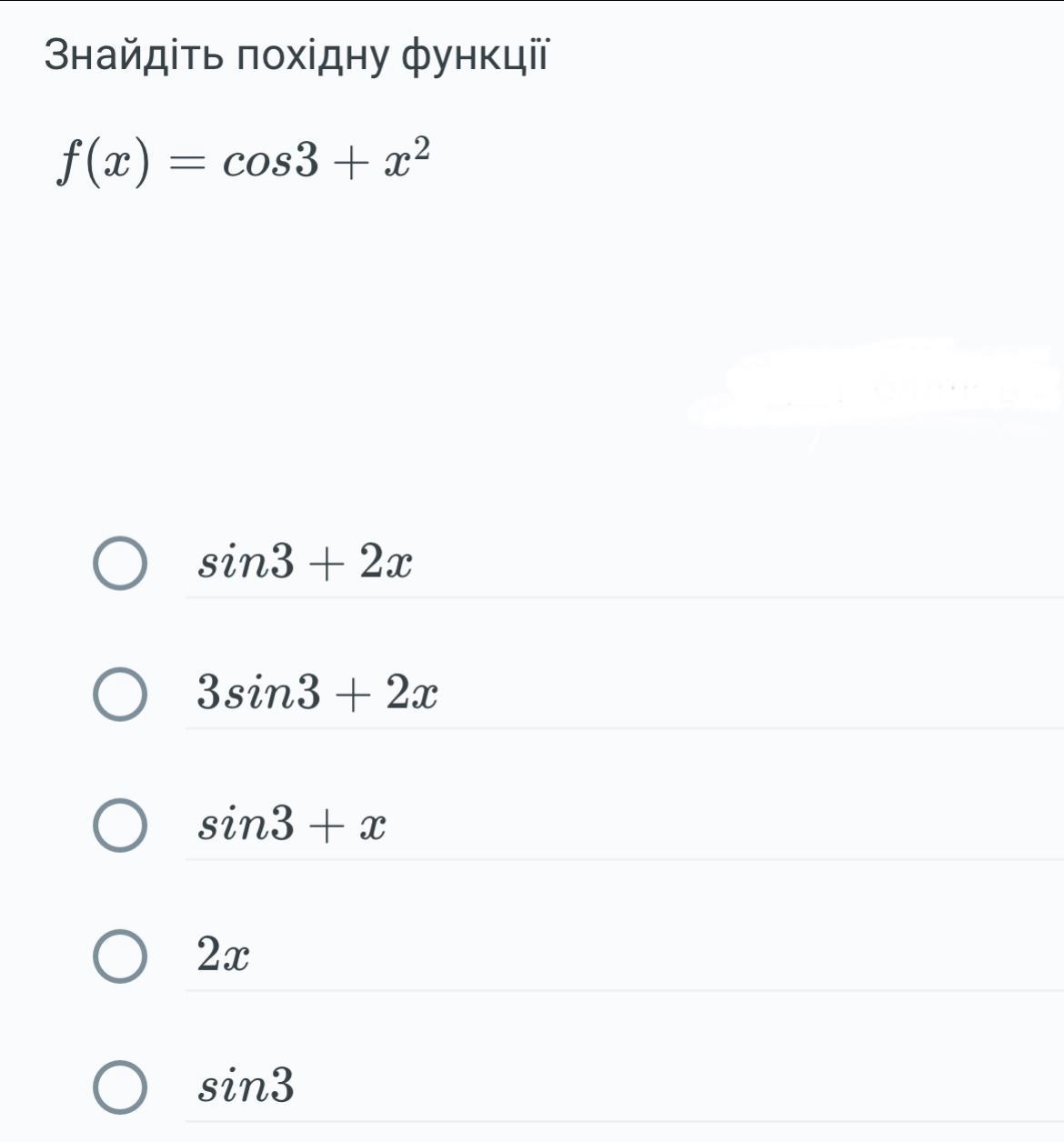Choose the option 3sin3 + 2x

coord(120,695)
